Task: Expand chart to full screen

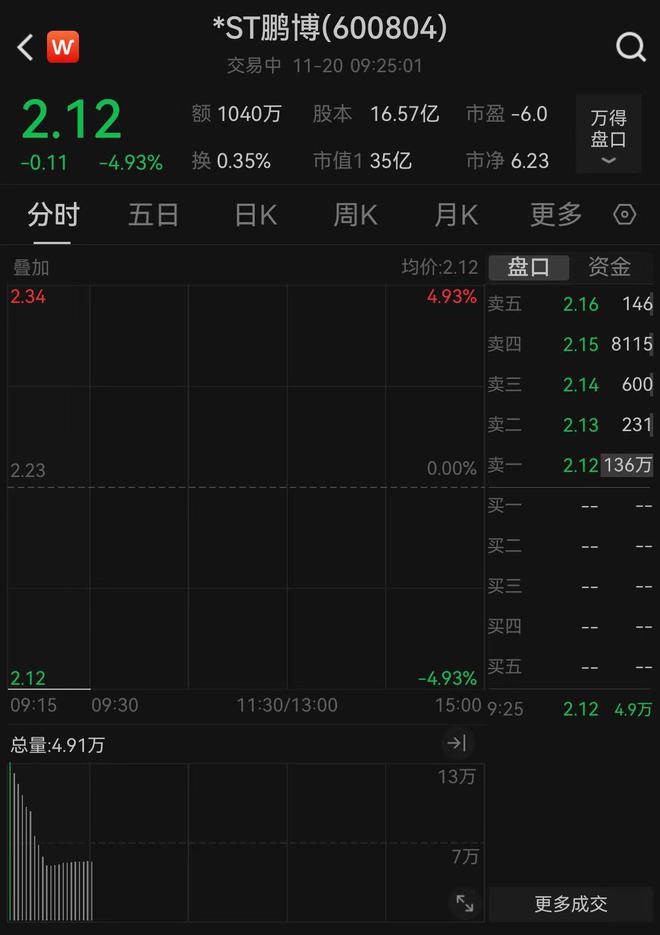Action: pyautogui.click(x=465, y=903)
